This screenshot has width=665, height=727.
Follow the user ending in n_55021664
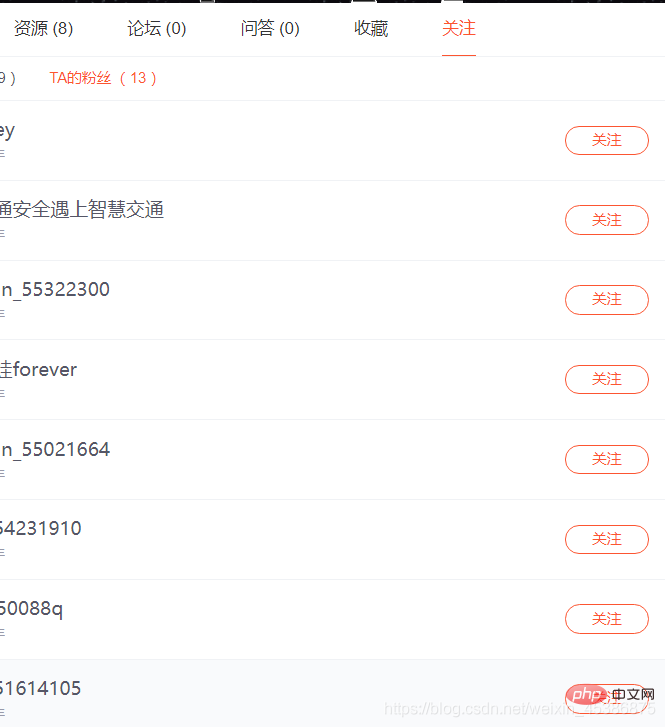[x=606, y=460]
